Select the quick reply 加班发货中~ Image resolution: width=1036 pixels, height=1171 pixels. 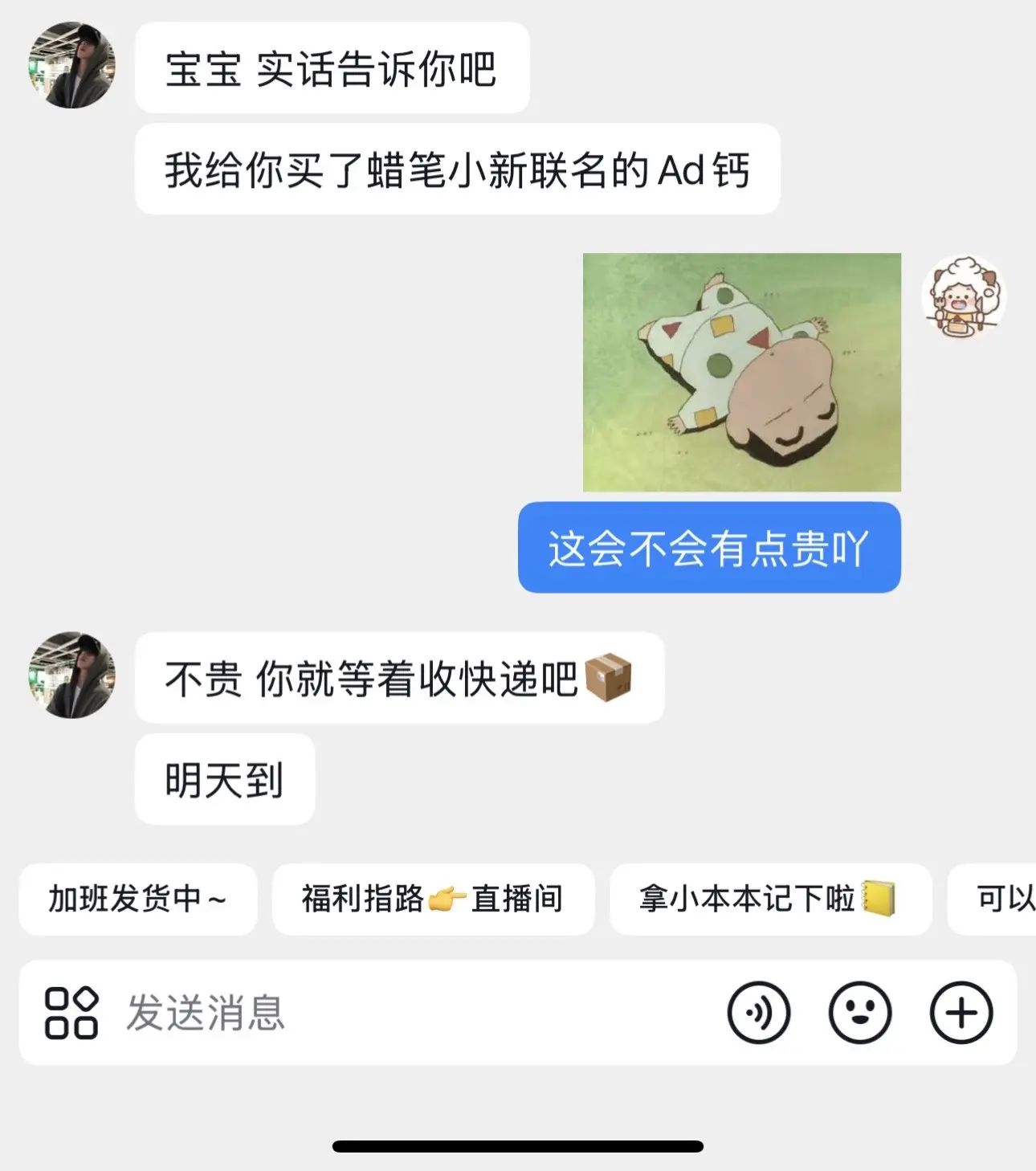point(137,900)
